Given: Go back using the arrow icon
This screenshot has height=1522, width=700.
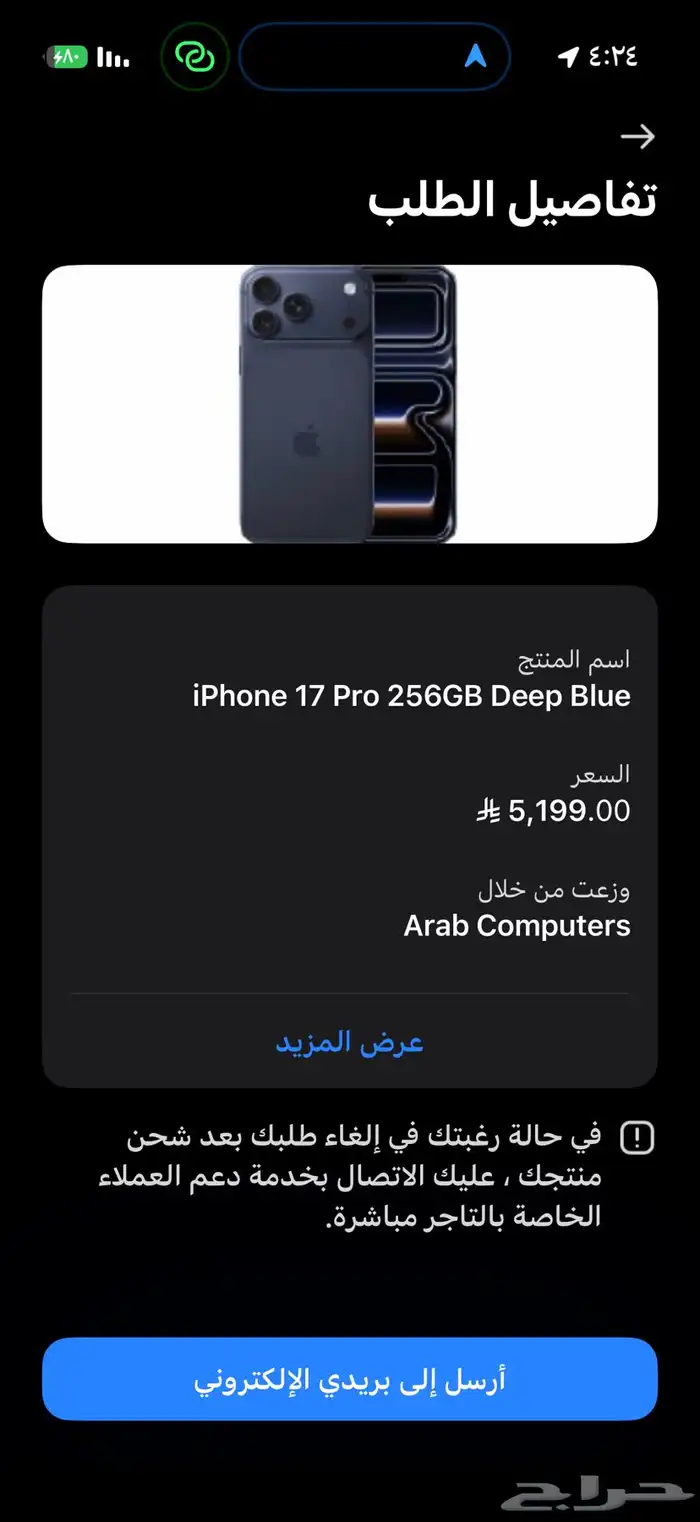Looking at the screenshot, I should click(637, 136).
